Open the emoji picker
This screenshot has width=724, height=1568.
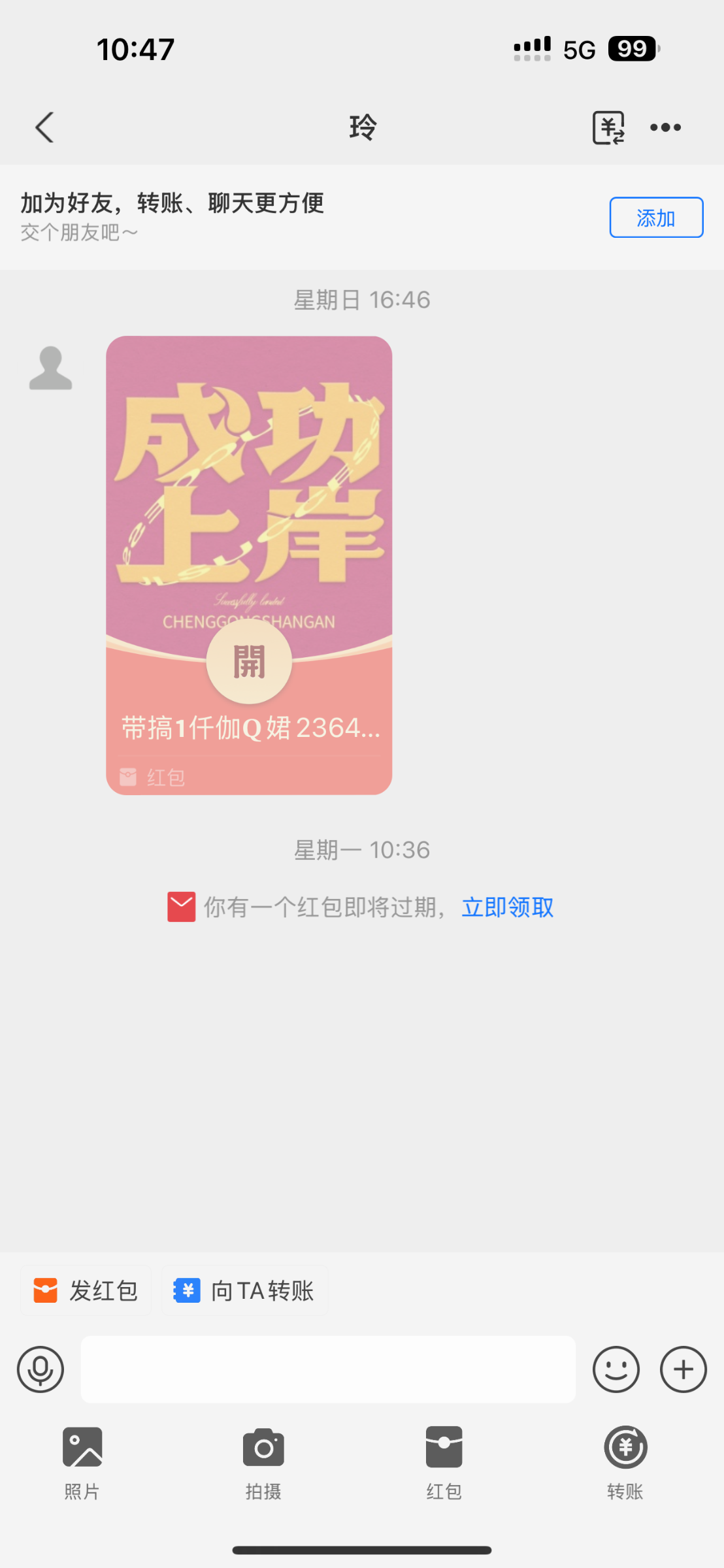(x=616, y=1369)
